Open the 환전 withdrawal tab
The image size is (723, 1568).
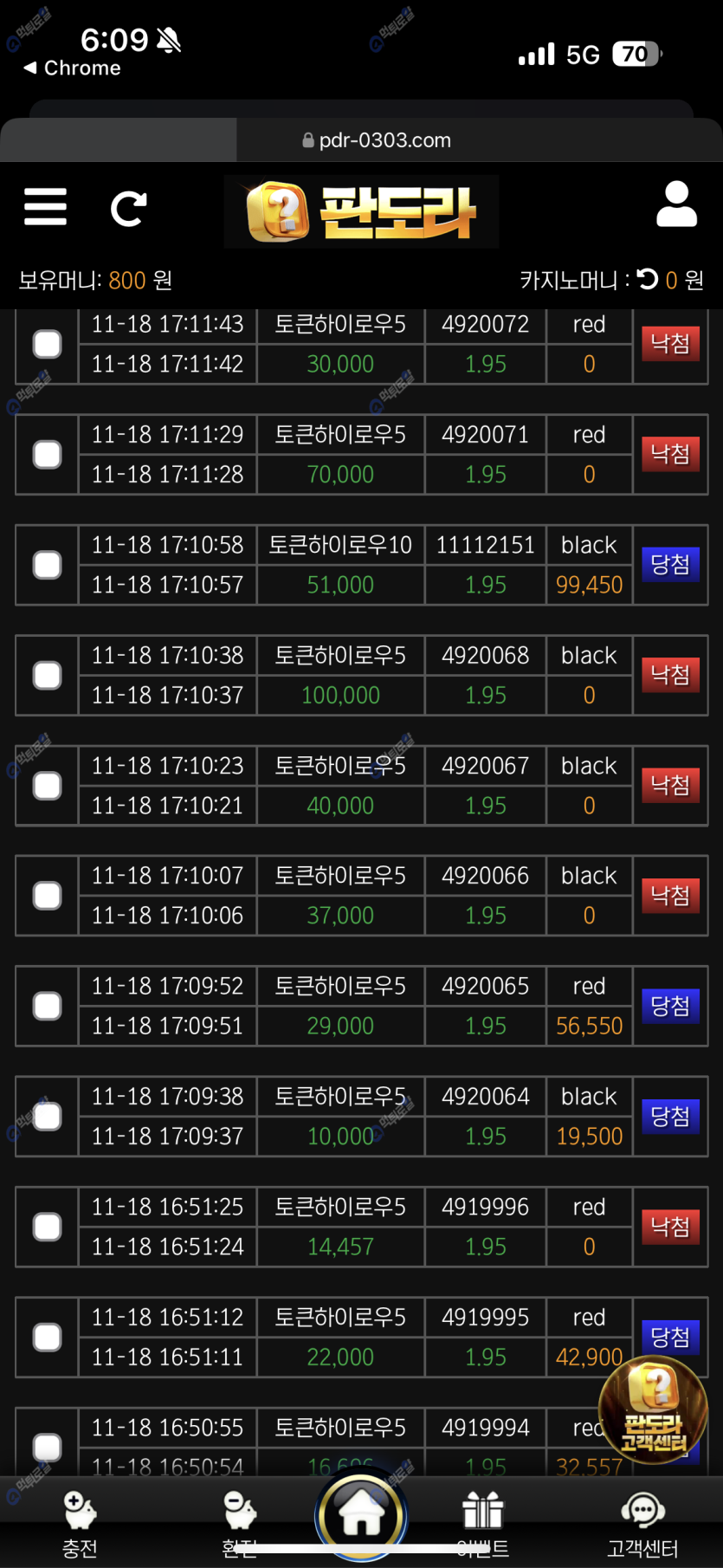click(x=240, y=1525)
